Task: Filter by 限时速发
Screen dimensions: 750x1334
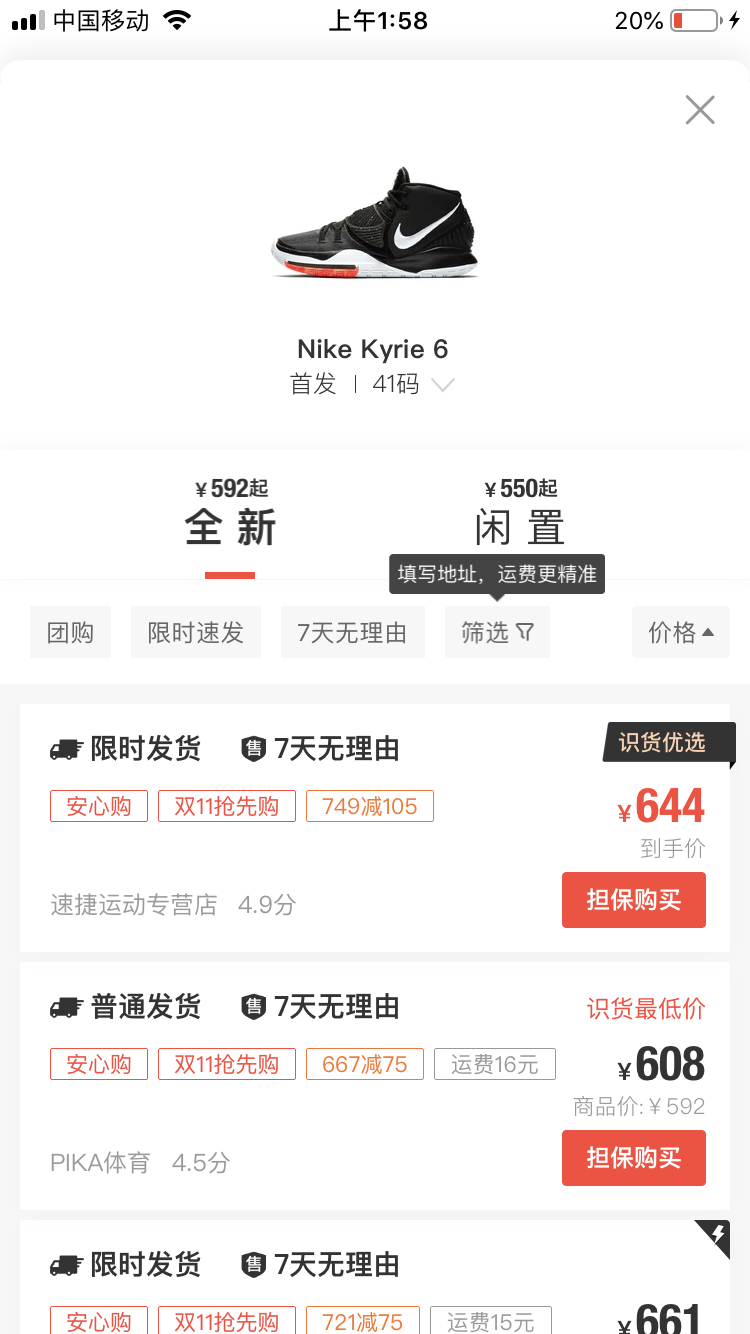Action: tap(195, 632)
